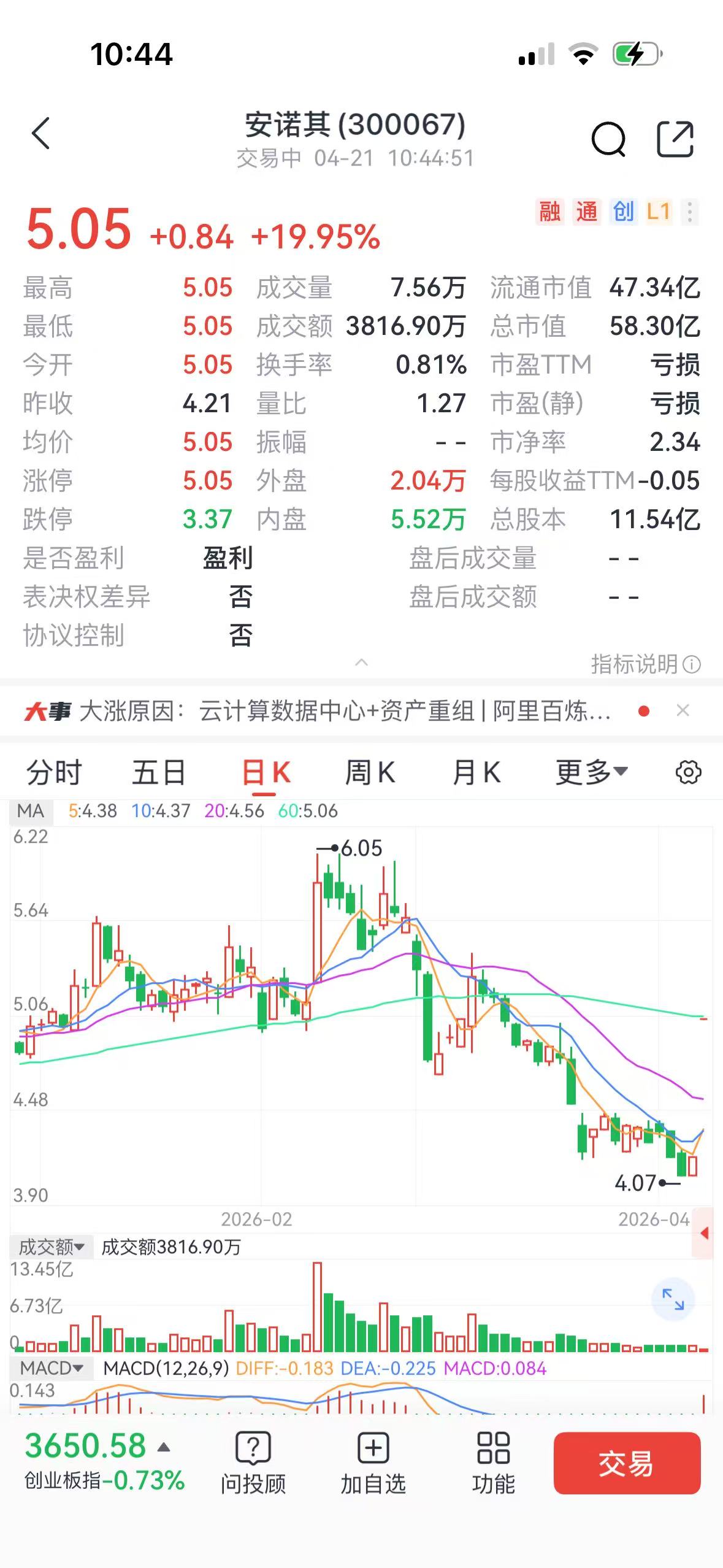Collapse the stock details panel
Screen dimensions: 723x1568
coord(362,662)
